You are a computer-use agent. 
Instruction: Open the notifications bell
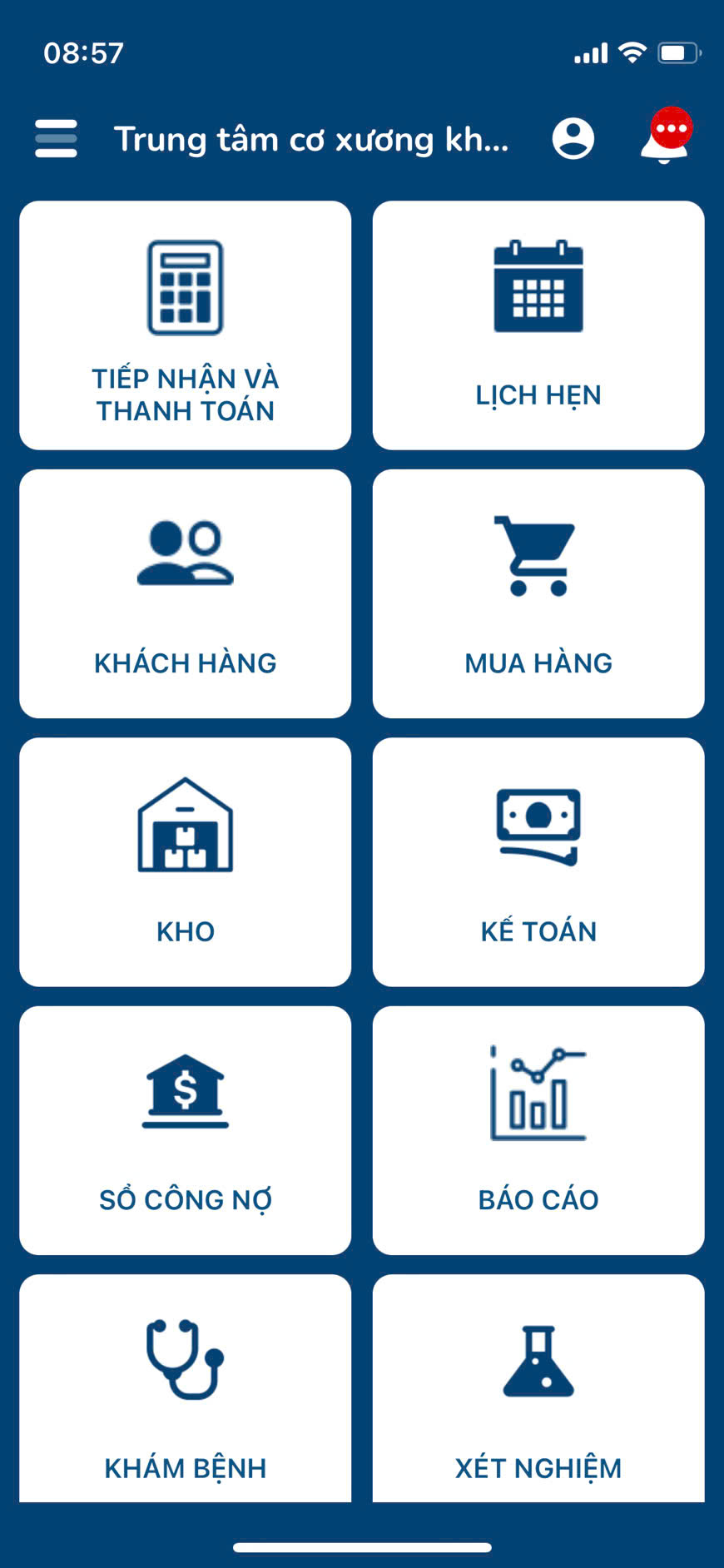click(x=665, y=137)
